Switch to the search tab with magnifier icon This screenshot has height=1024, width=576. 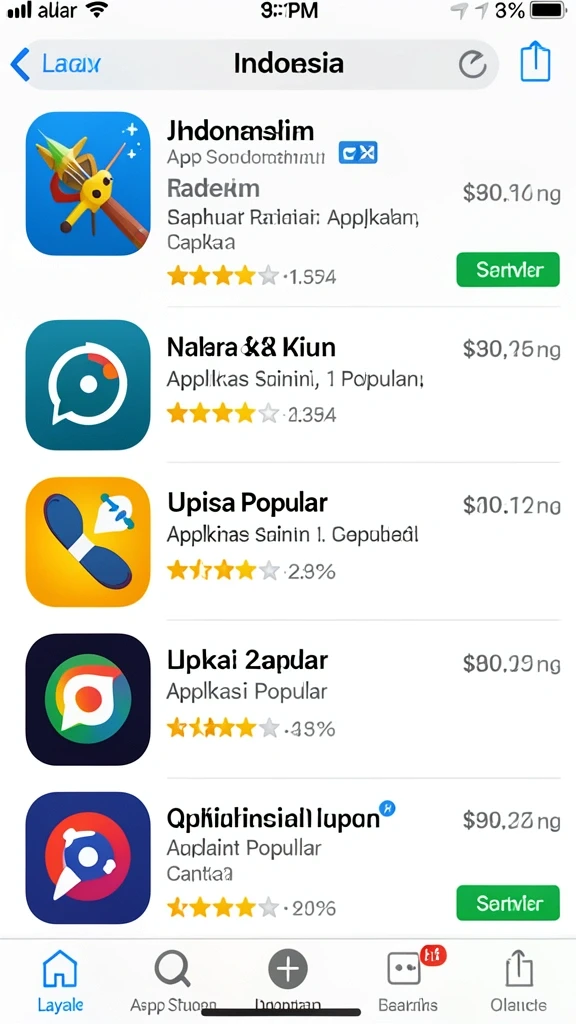[x=172, y=980]
